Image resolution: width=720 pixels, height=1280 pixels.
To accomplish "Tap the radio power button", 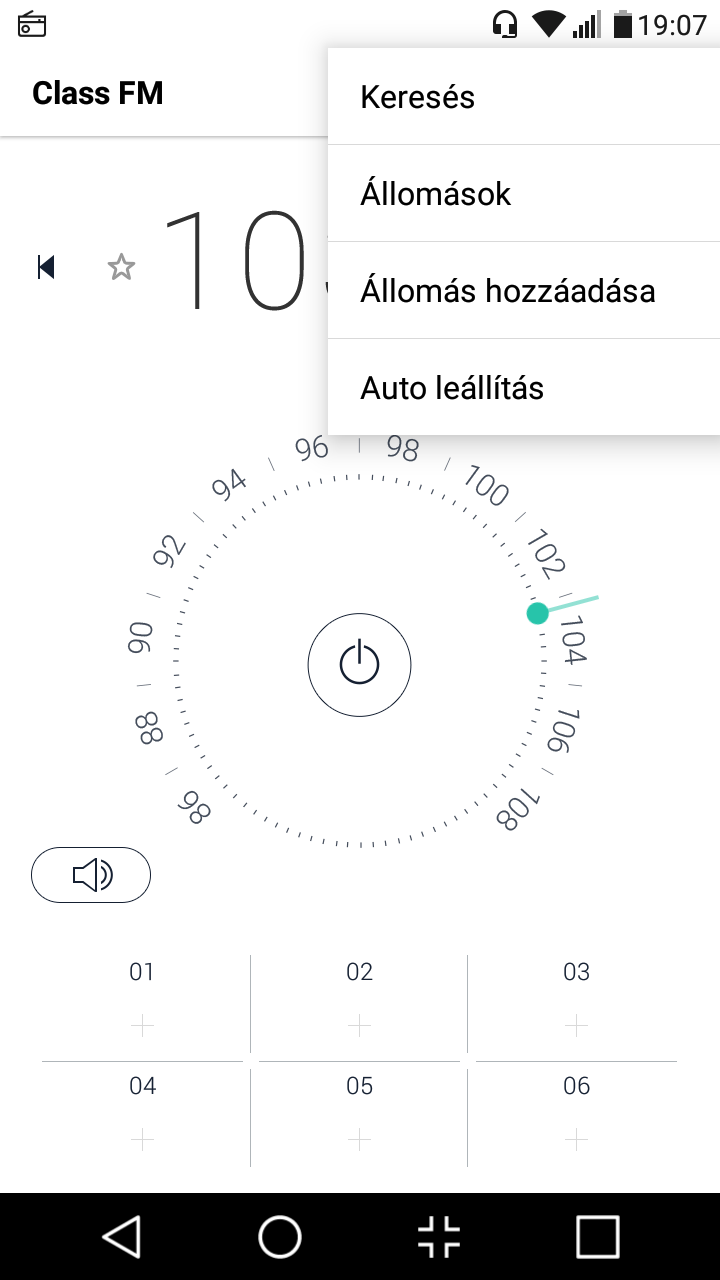I will [359, 664].
